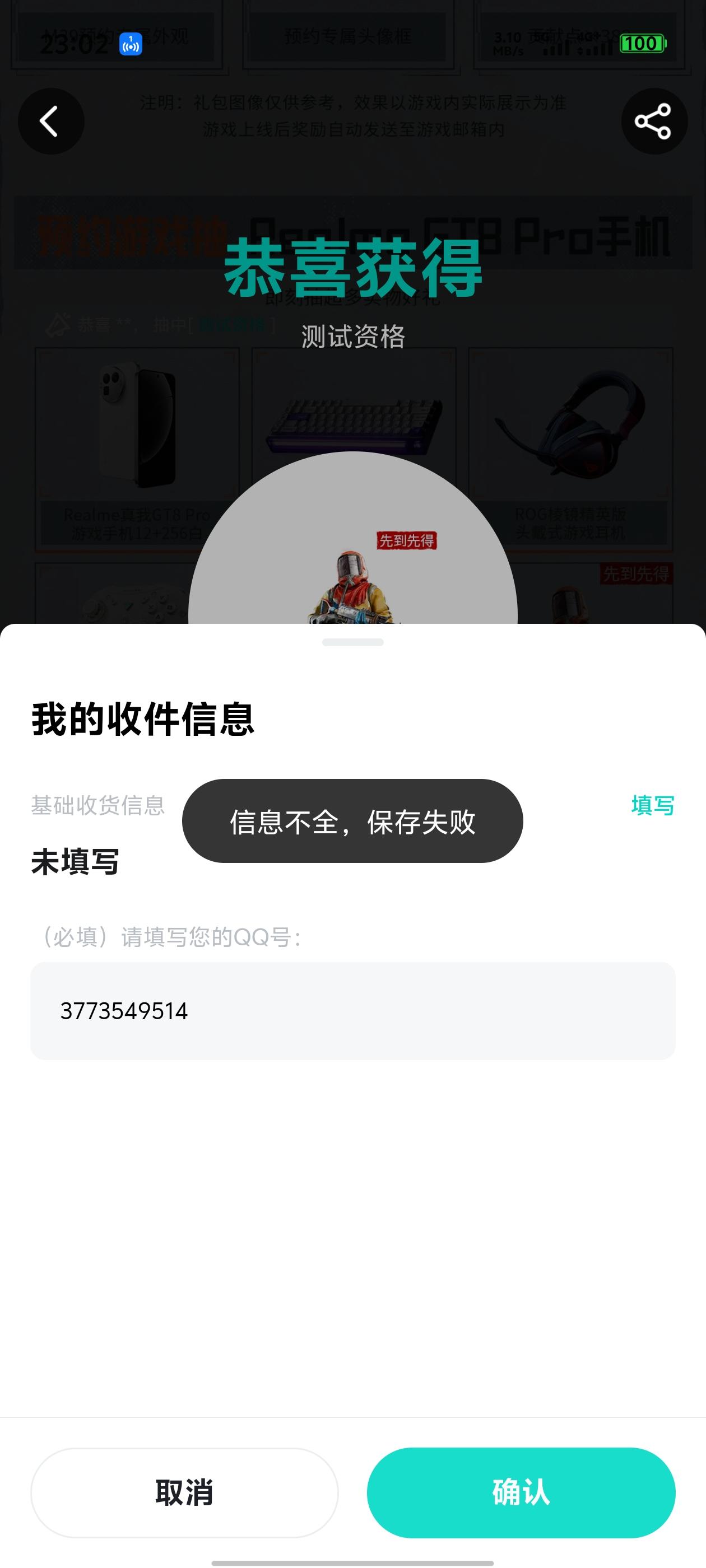Go back using the top-left arrow

(51, 121)
